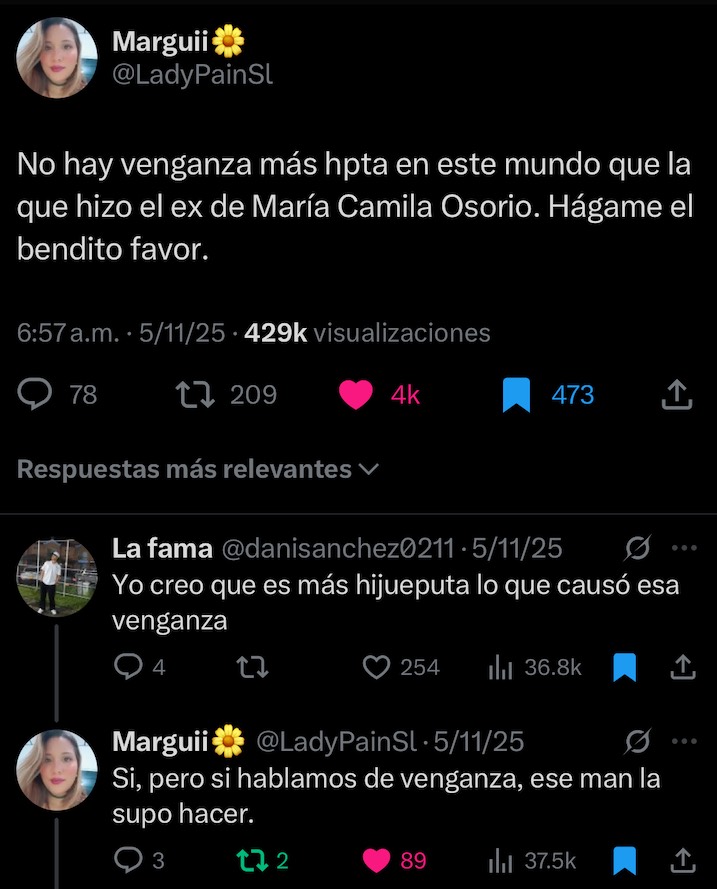Open overflow menu on La fama's reply
The width and height of the screenshot is (717, 889).
[684, 548]
